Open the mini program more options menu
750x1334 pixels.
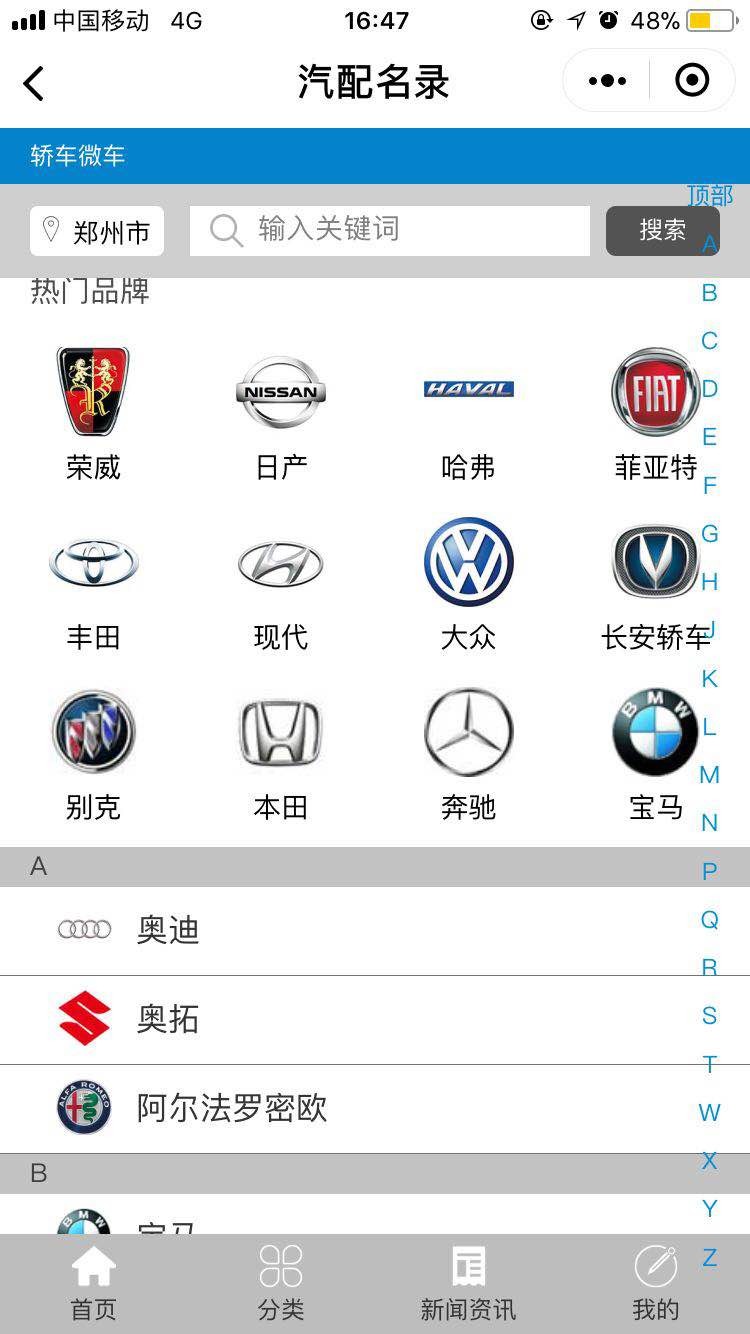tap(607, 81)
